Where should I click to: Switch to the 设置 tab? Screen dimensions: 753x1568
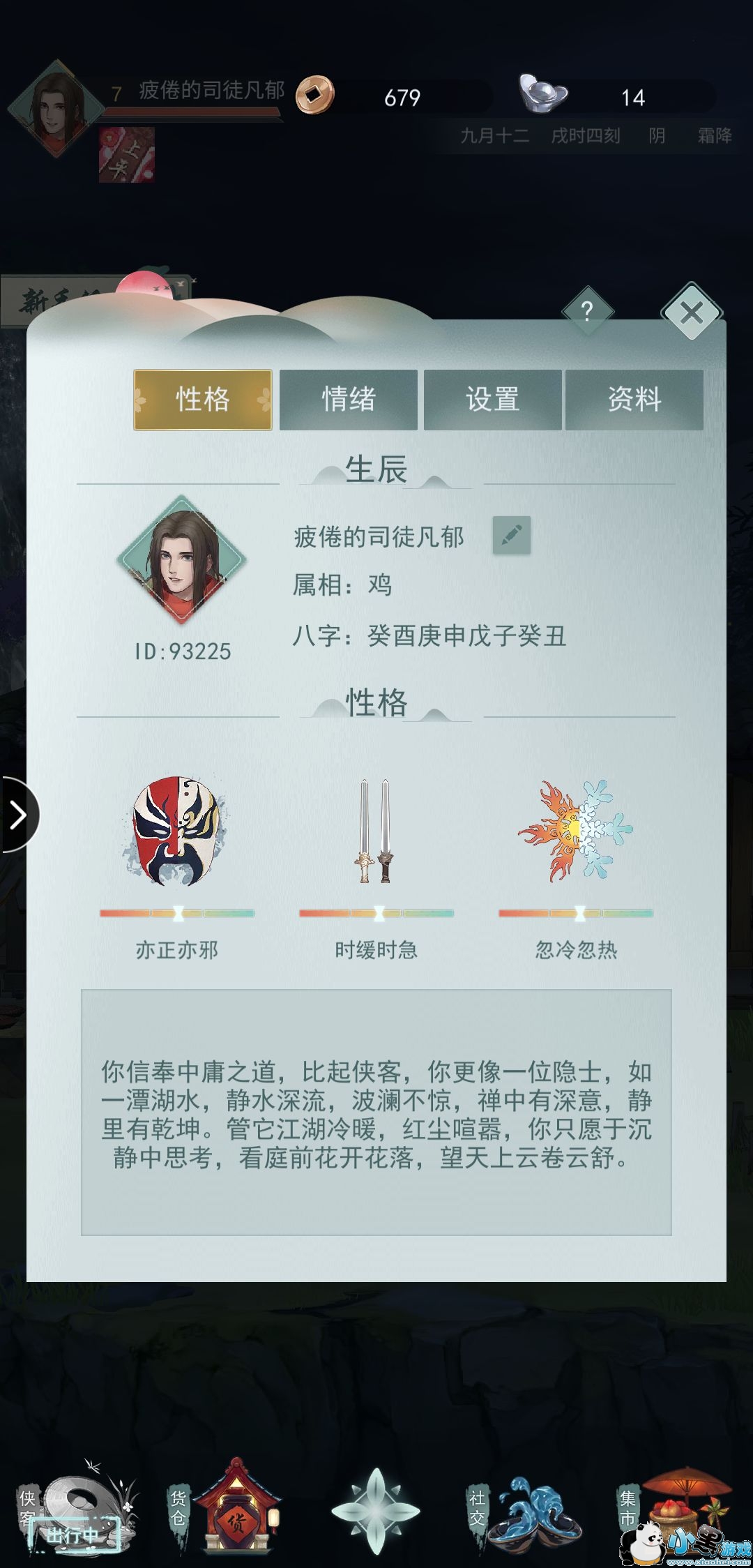(493, 400)
